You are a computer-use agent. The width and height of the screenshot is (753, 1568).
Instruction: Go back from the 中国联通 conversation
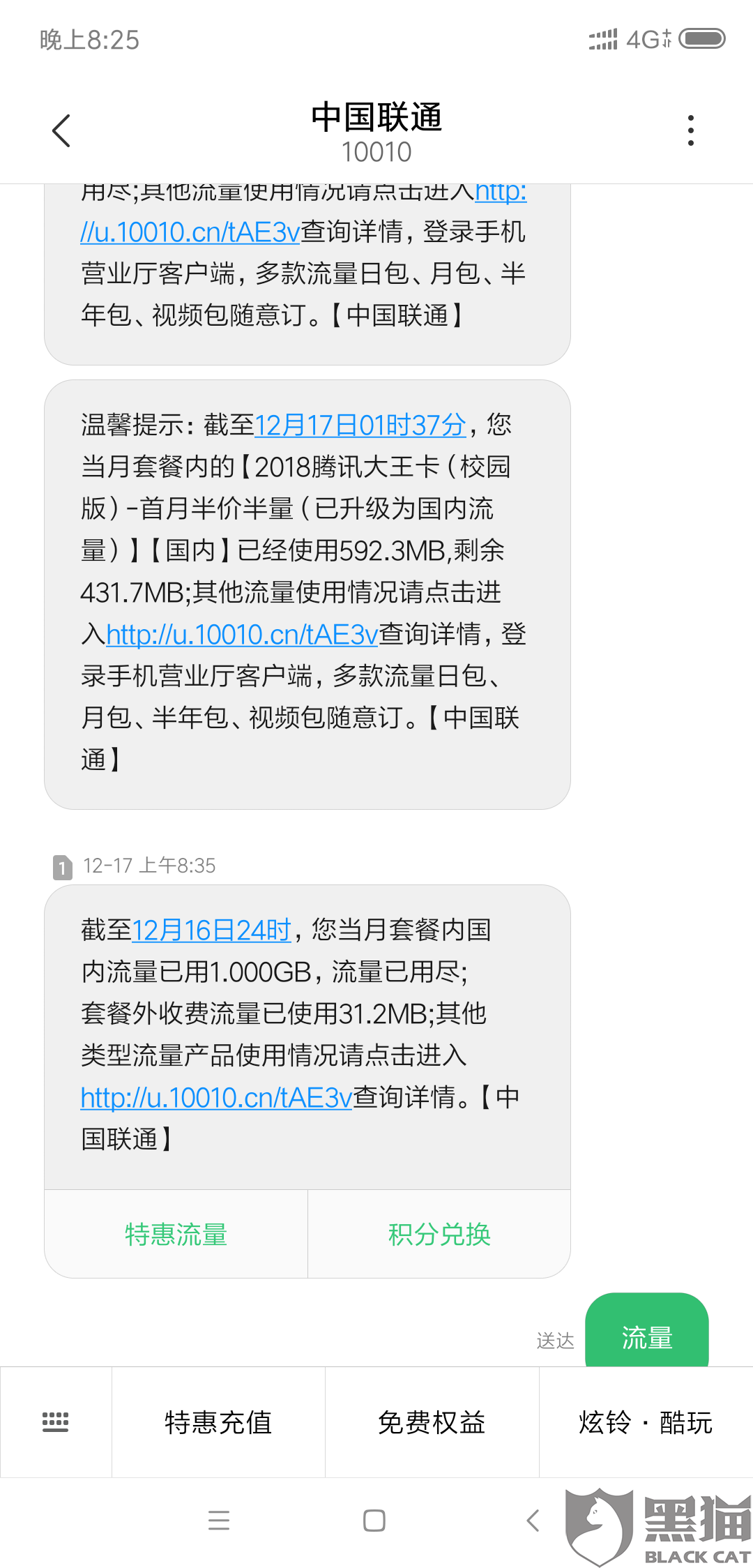tap(61, 130)
